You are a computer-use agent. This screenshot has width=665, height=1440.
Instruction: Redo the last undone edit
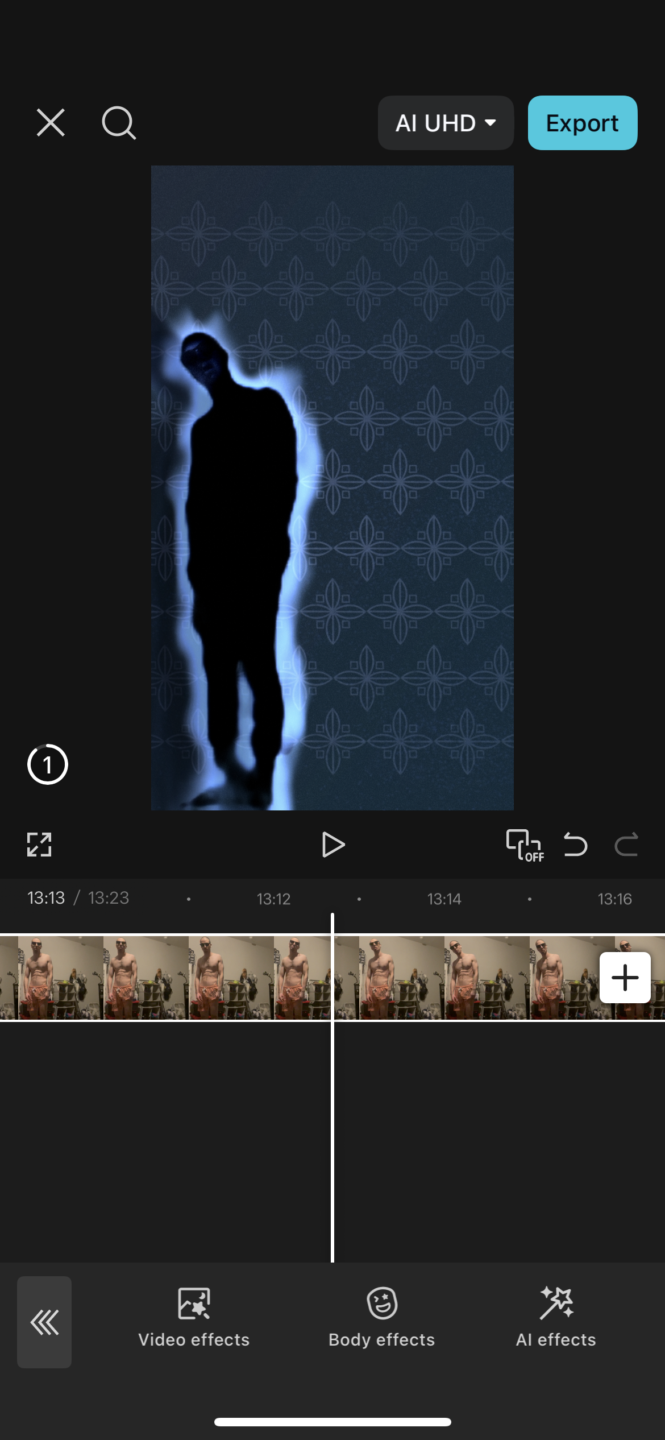(626, 845)
